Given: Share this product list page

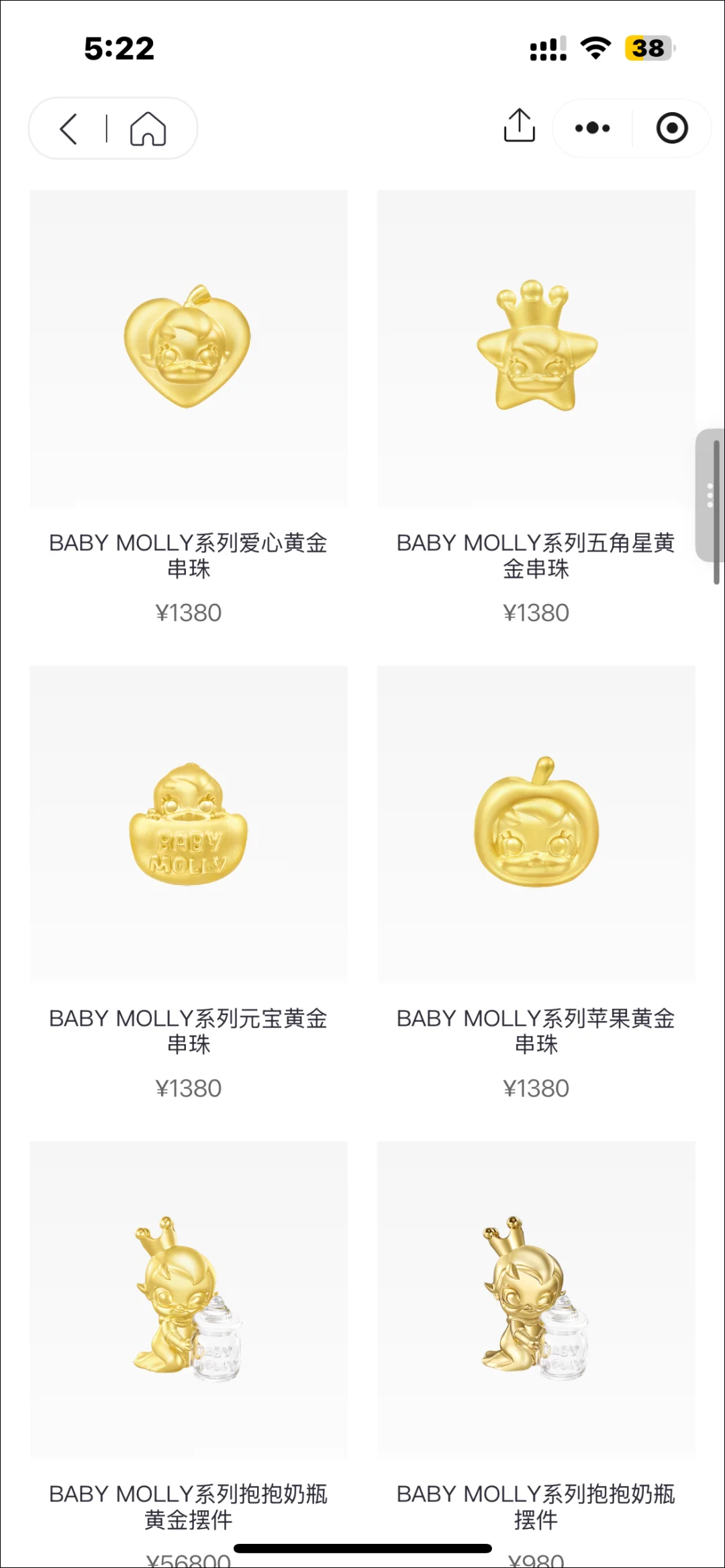Looking at the screenshot, I should coord(519,125).
